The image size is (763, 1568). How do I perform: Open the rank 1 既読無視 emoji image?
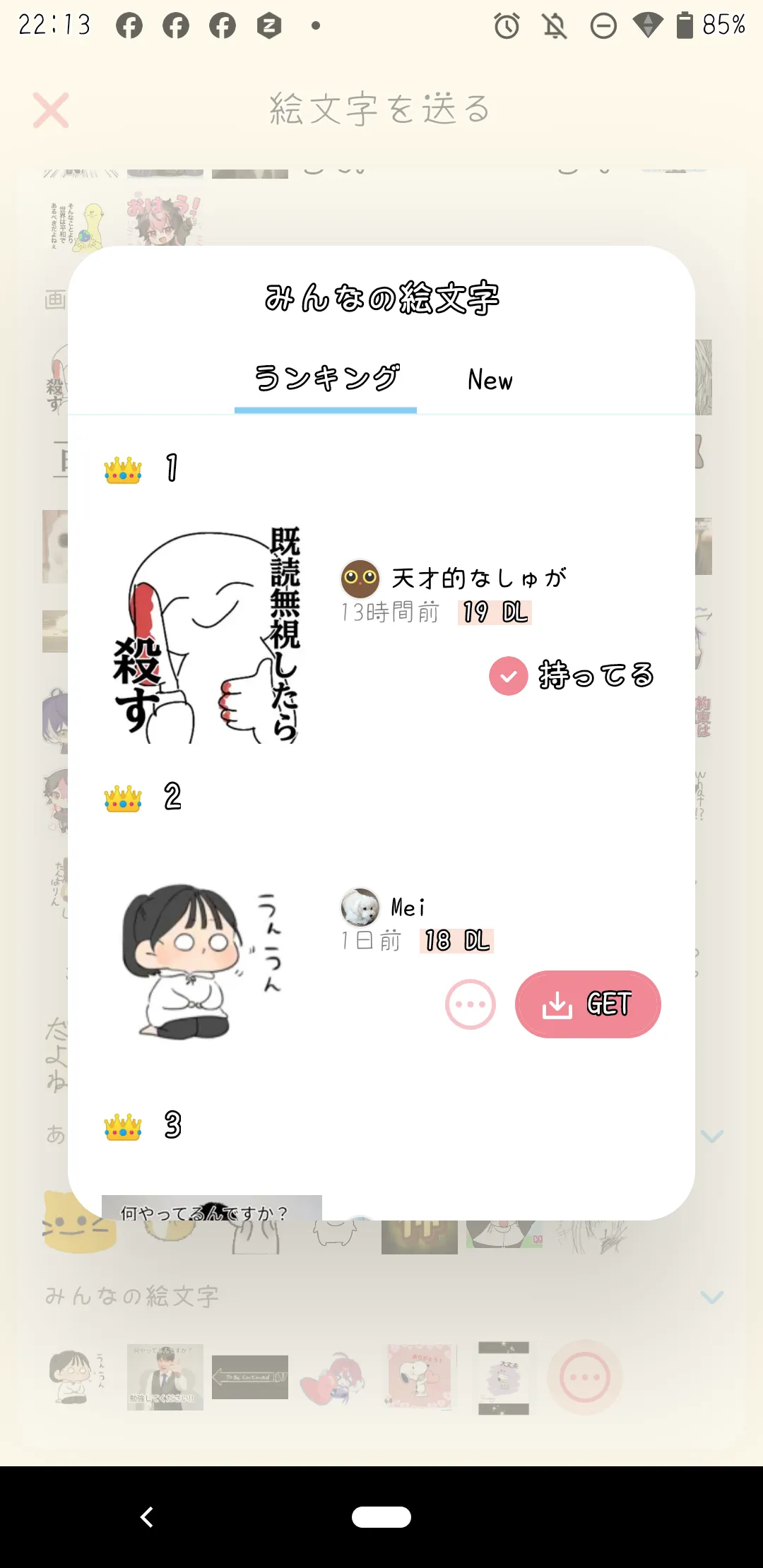(x=204, y=634)
